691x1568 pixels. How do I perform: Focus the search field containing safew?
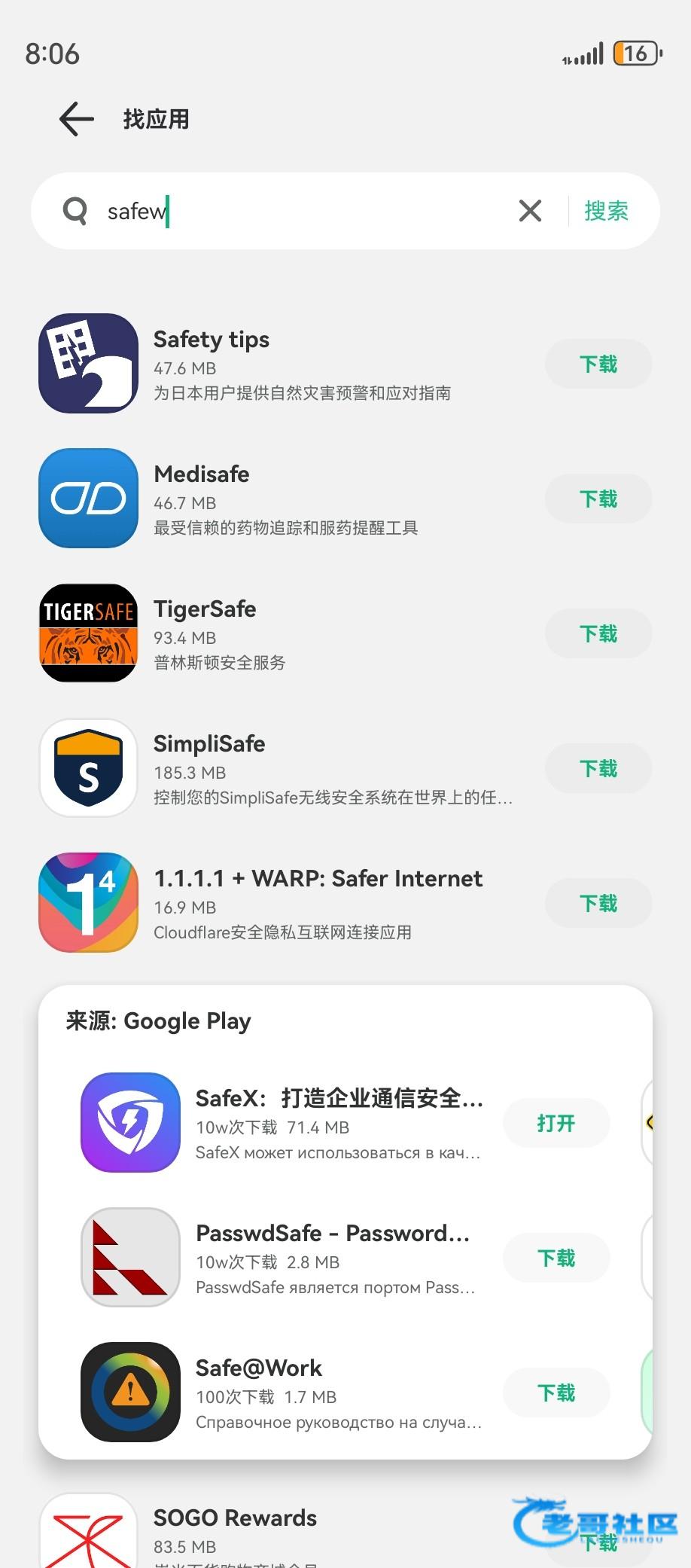tap(301, 211)
